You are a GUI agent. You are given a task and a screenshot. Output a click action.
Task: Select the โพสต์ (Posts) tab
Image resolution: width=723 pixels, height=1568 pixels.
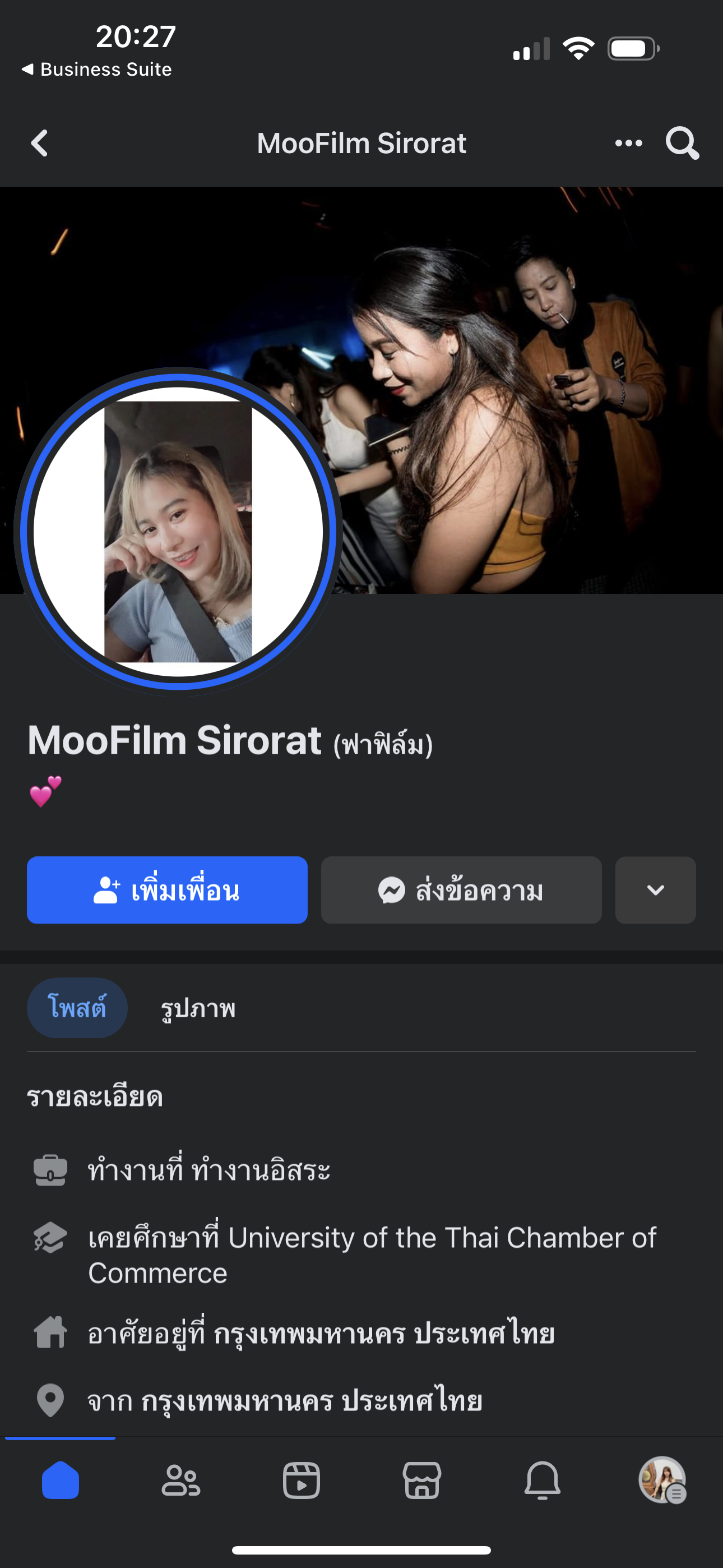coord(77,1008)
